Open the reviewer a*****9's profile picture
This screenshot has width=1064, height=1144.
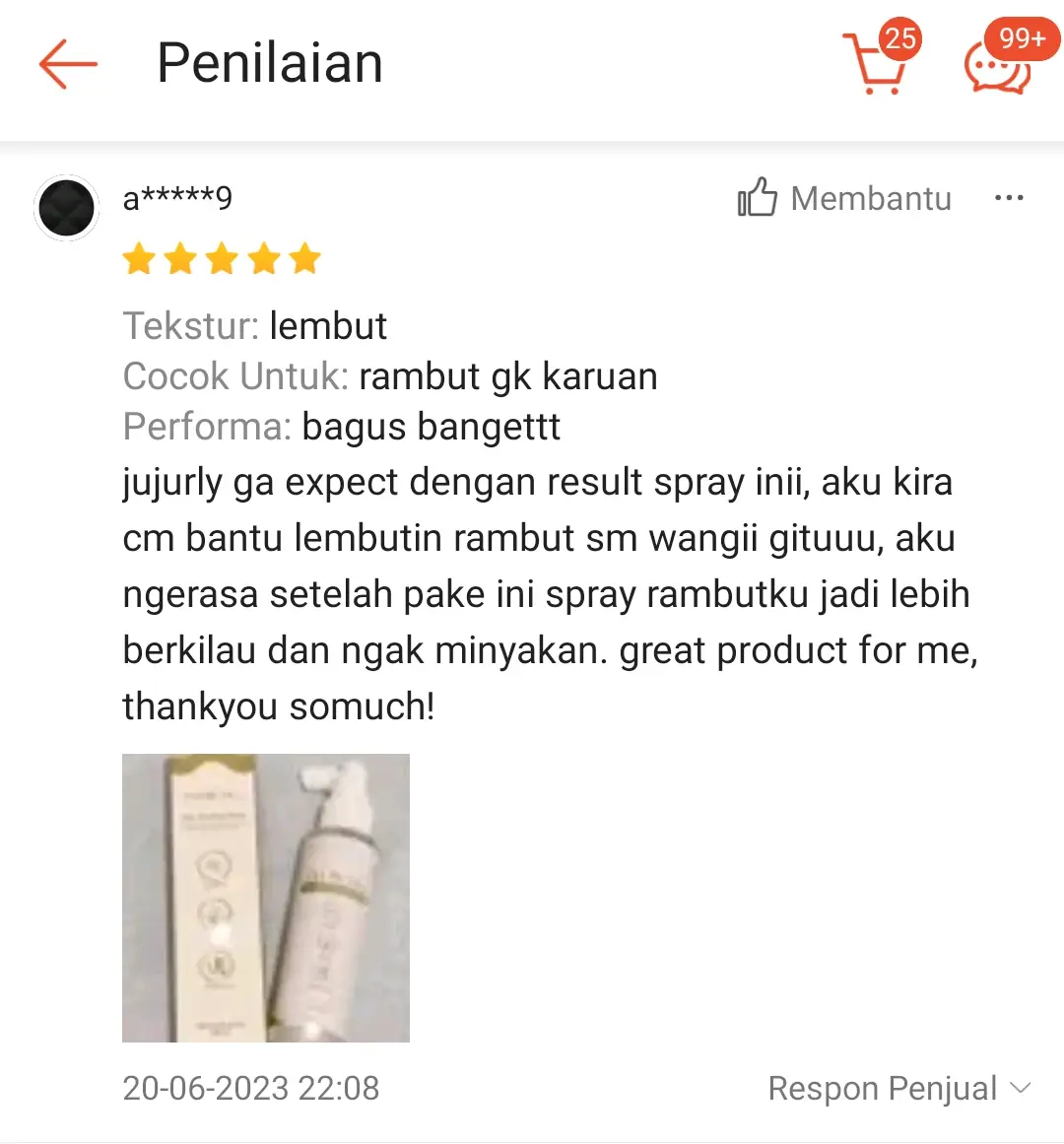pos(67,208)
